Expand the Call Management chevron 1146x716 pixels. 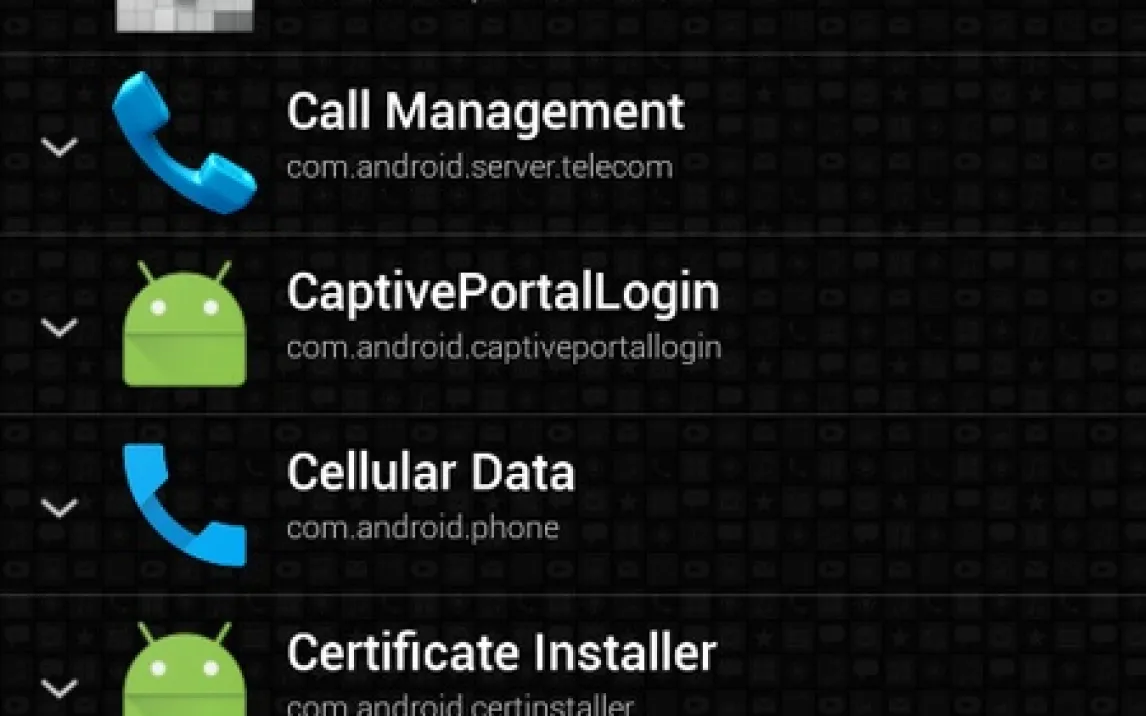60,147
